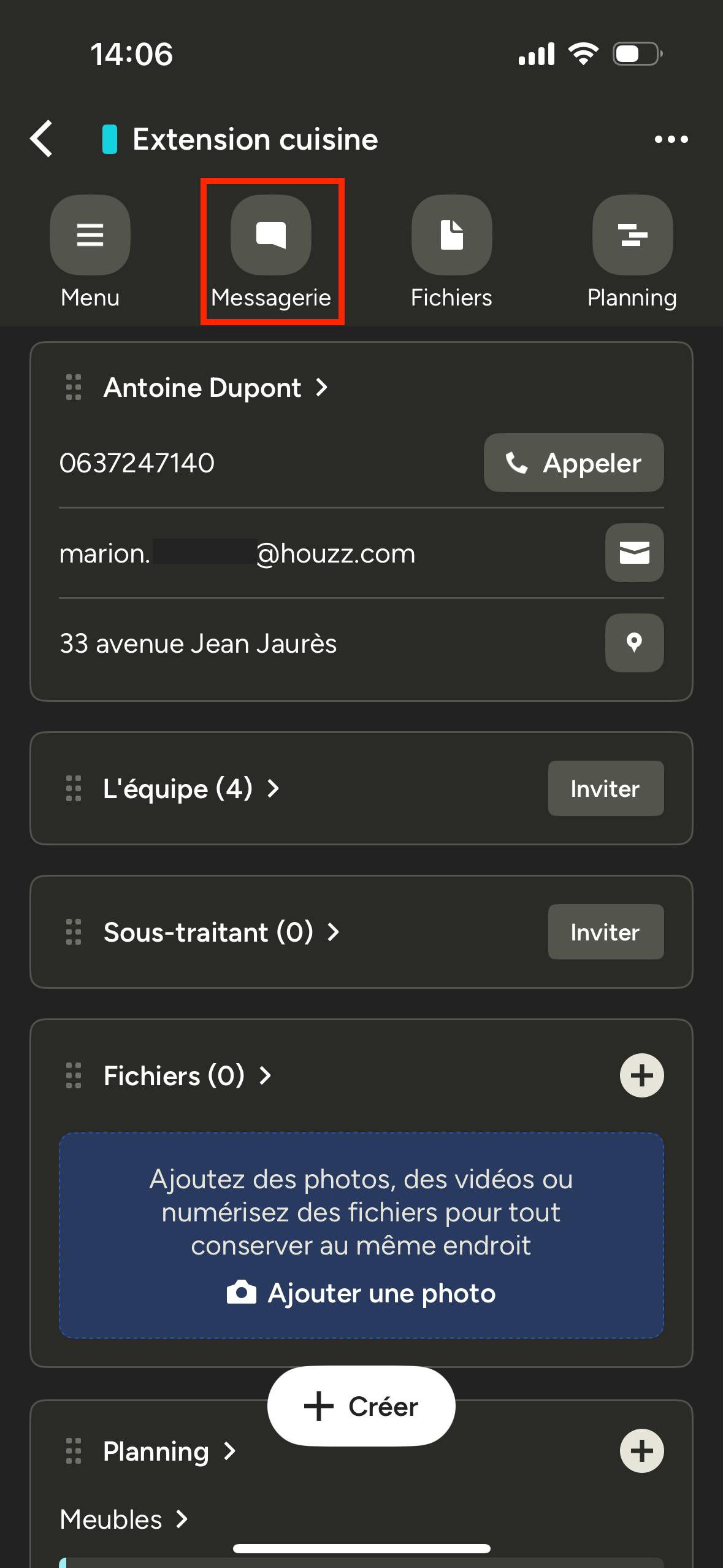Image resolution: width=723 pixels, height=1568 pixels.
Task: Open Messagerie
Action: pyautogui.click(x=271, y=235)
